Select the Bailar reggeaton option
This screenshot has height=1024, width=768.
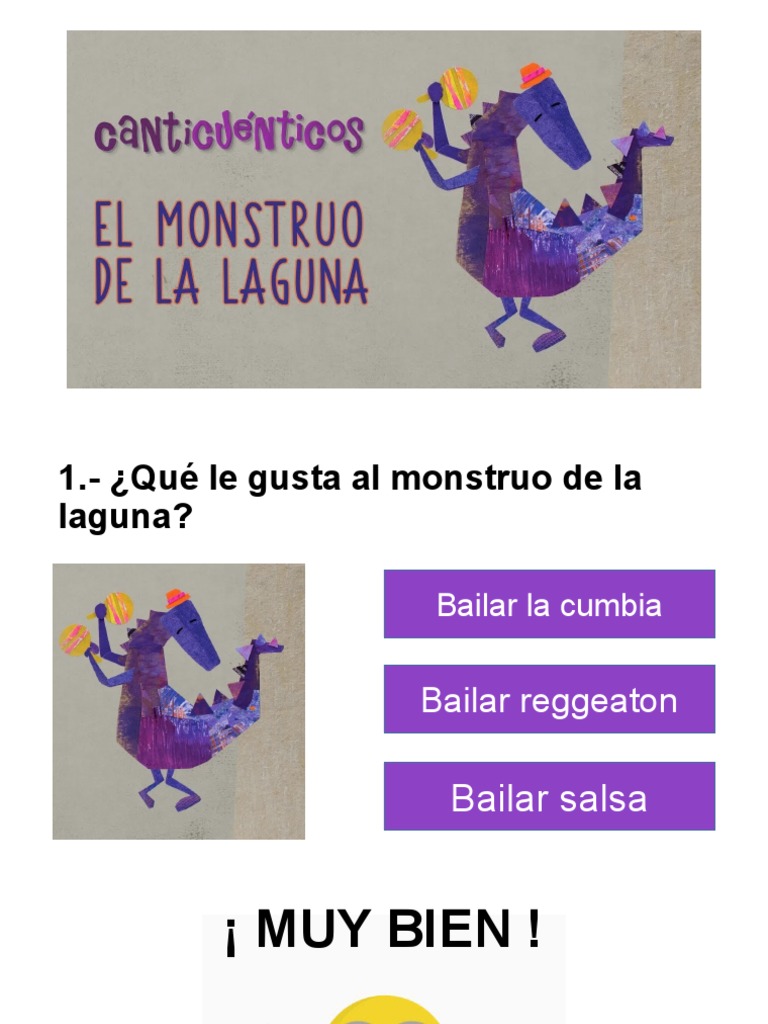coord(549,699)
